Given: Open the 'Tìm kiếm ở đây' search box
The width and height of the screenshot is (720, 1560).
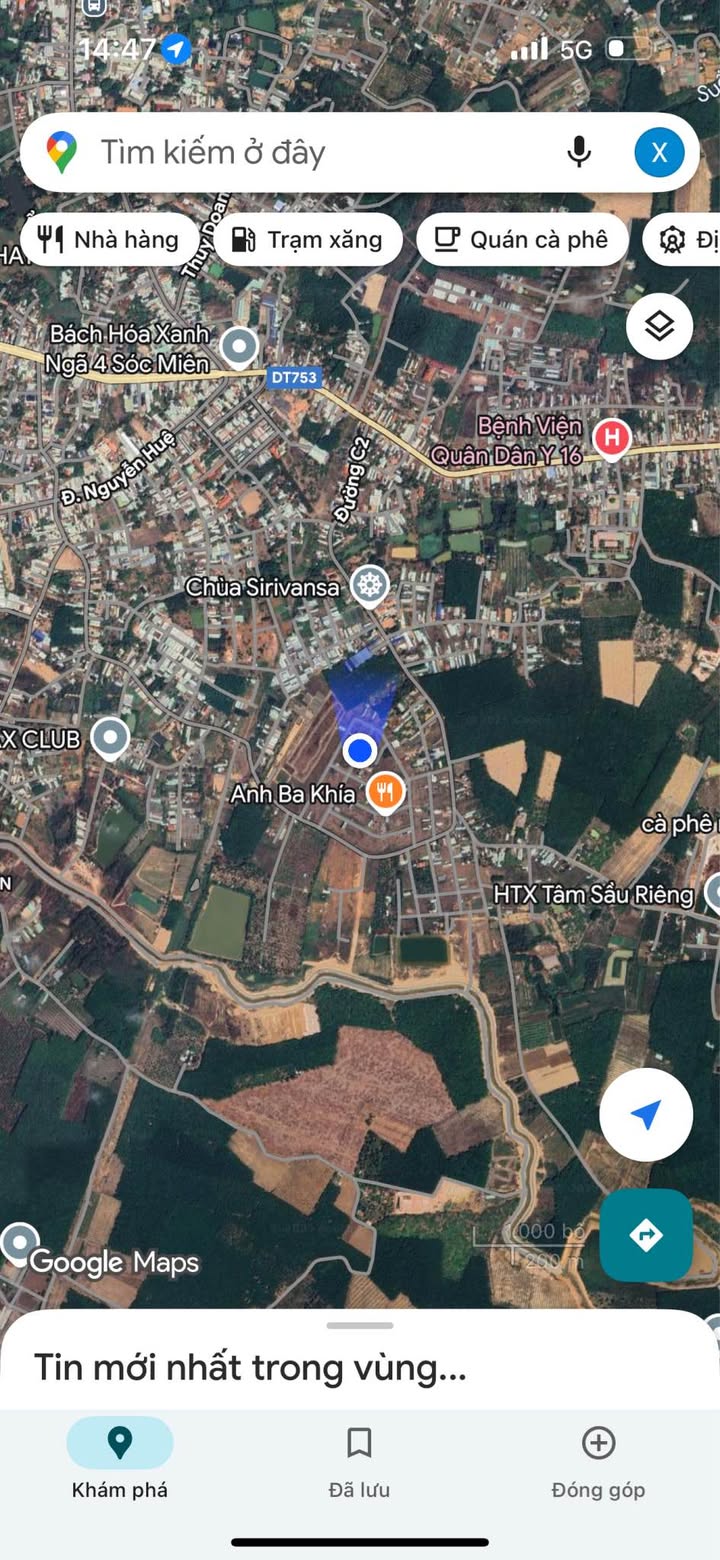Looking at the screenshot, I should [x=300, y=153].
